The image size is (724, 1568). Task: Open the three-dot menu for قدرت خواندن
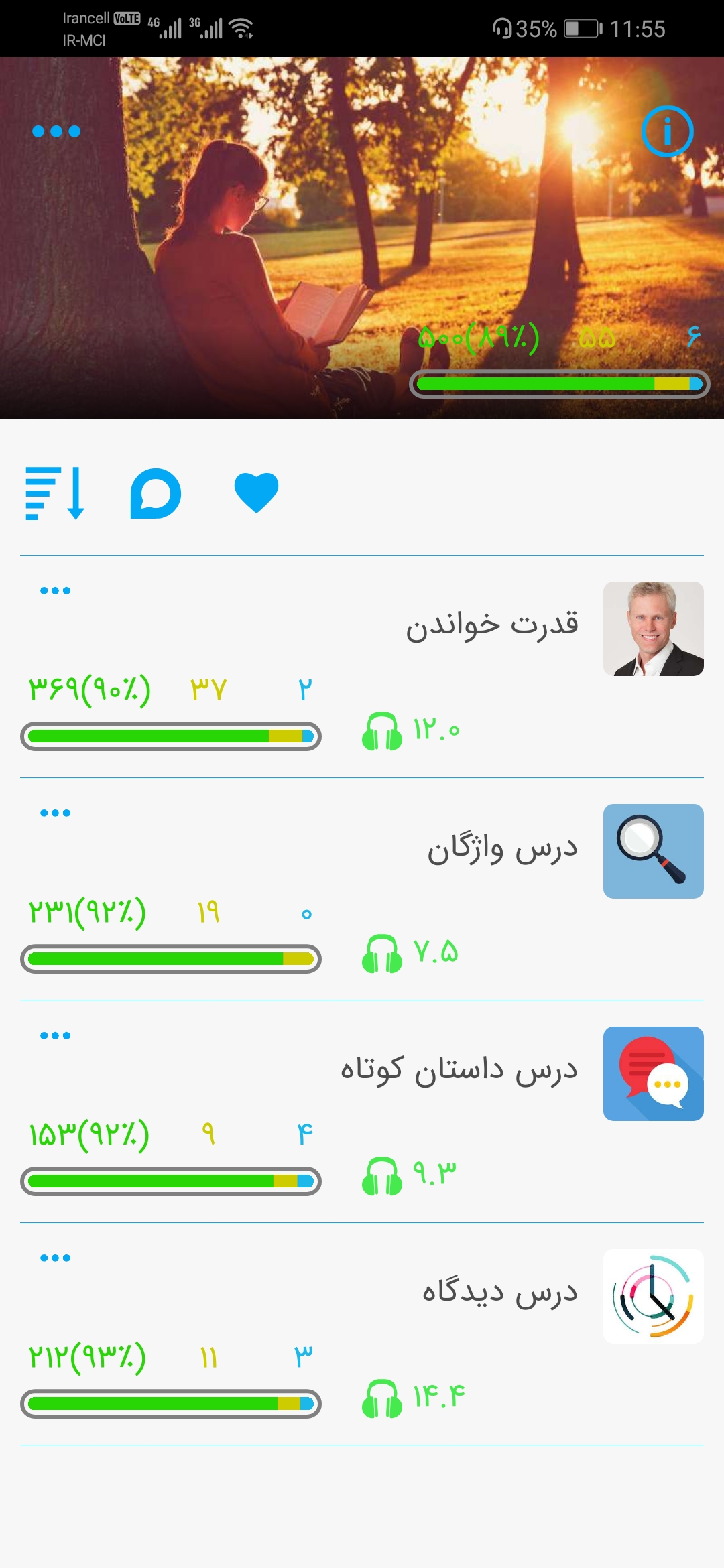coord(55,590)
